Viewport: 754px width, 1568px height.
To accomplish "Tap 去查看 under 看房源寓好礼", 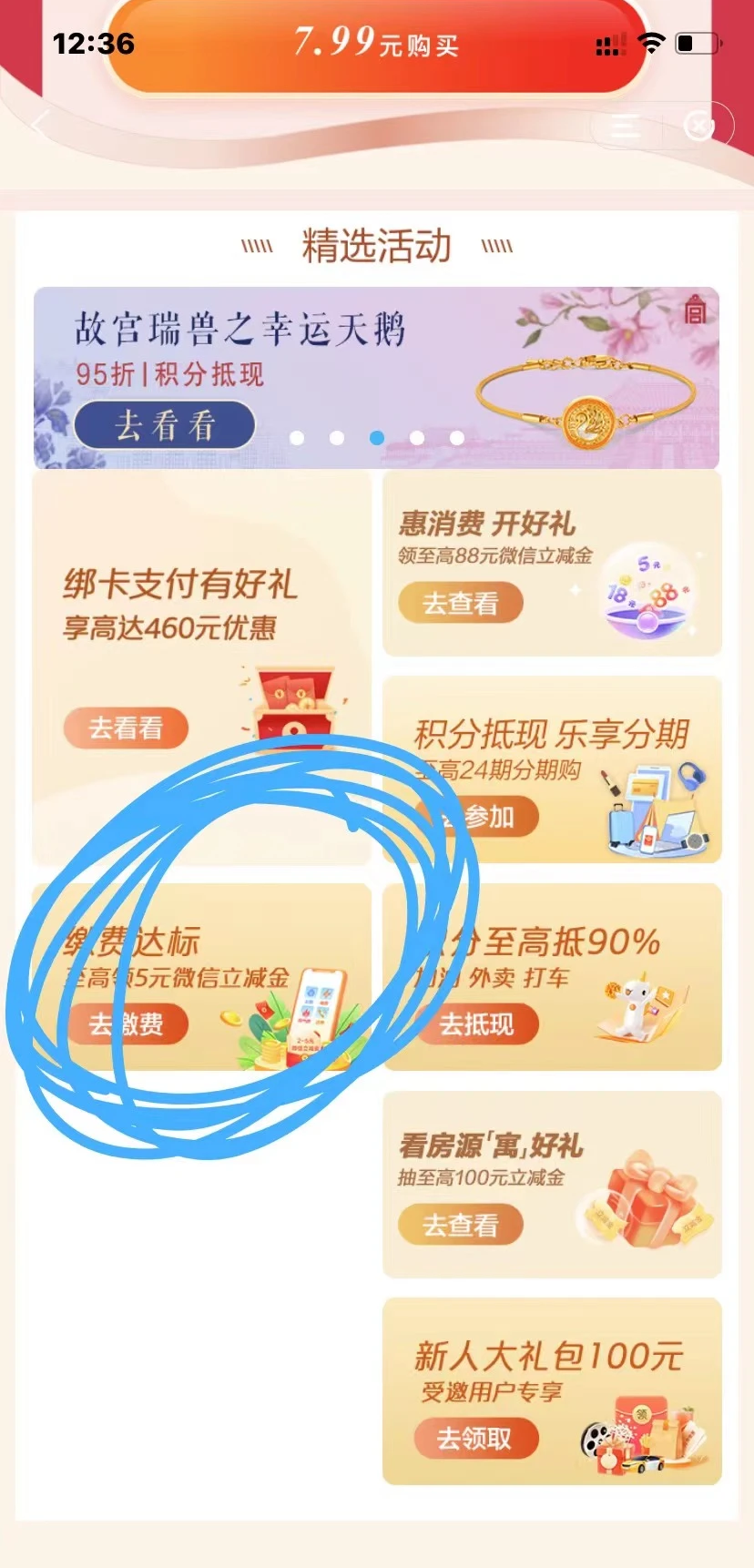I will (x=460, y=1225).
